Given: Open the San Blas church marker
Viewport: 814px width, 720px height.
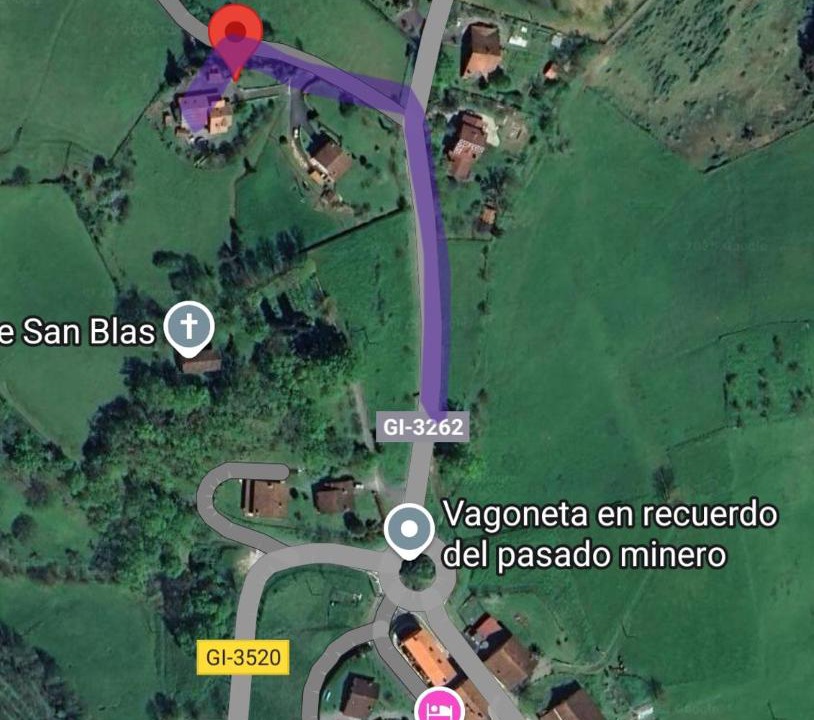Looking at the screenshot, I should (189, 327).
